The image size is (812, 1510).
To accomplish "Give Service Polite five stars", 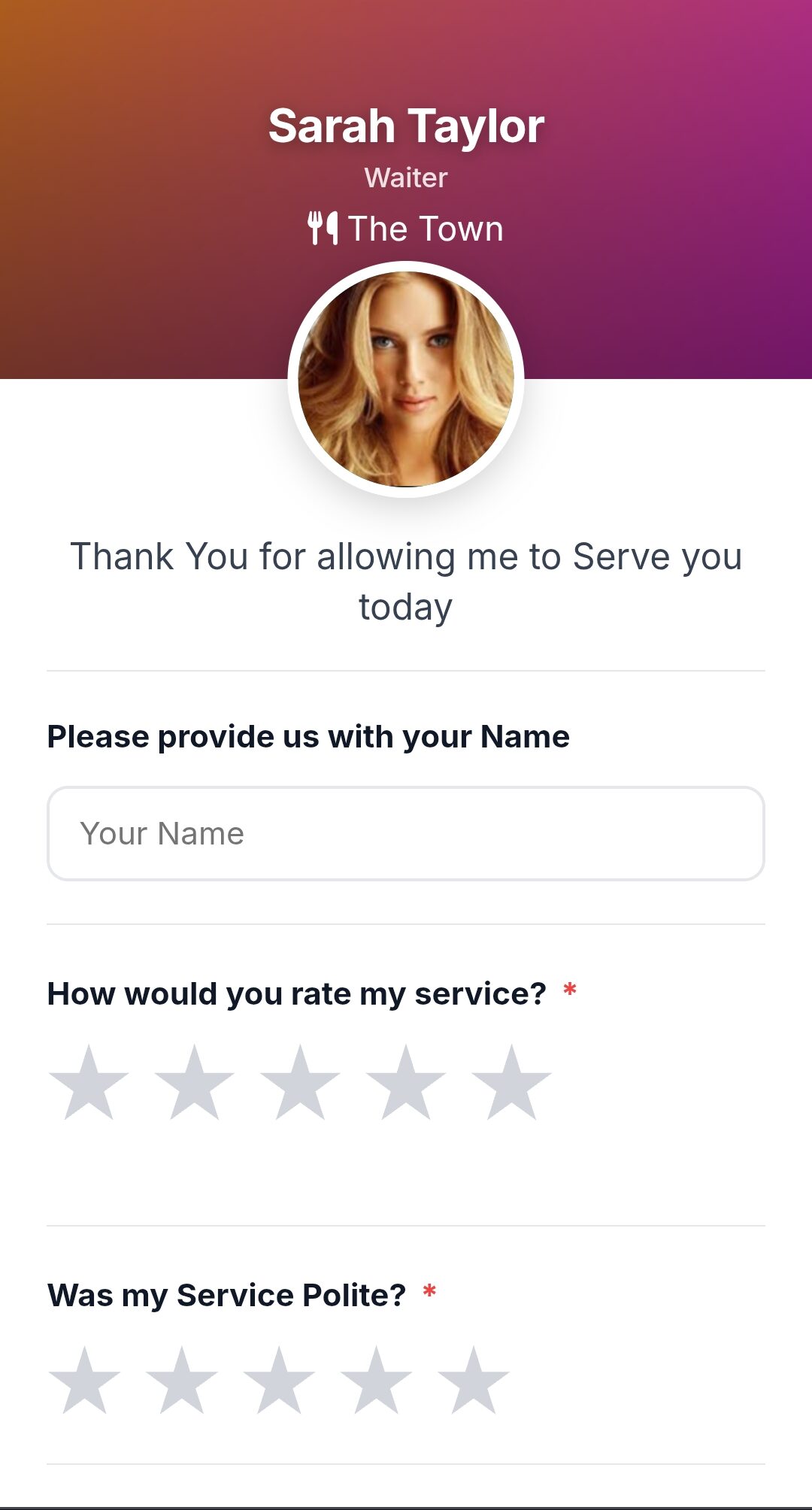I will pyautogui.click(x=473, y=1382).
